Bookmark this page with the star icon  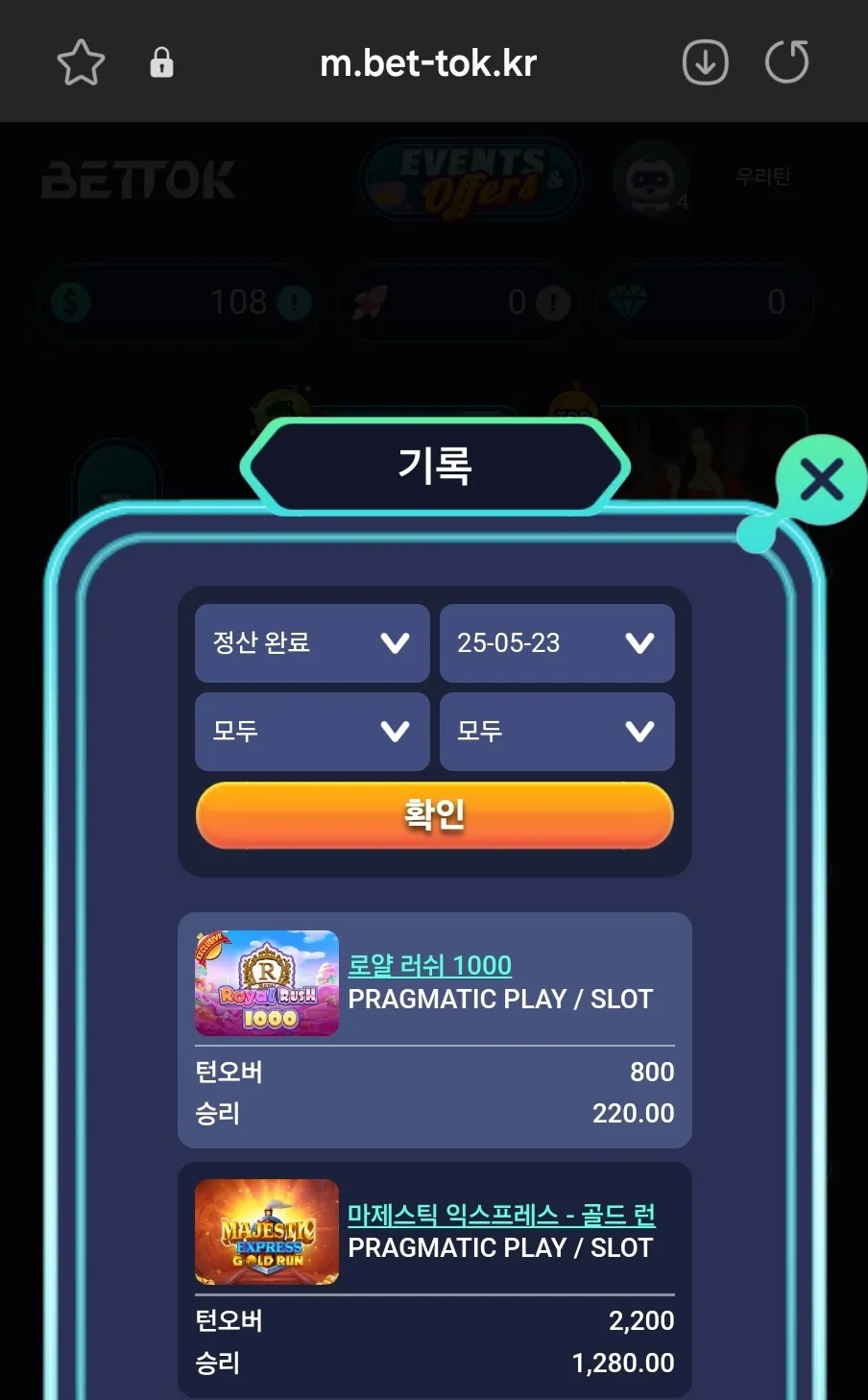point(81,63)
